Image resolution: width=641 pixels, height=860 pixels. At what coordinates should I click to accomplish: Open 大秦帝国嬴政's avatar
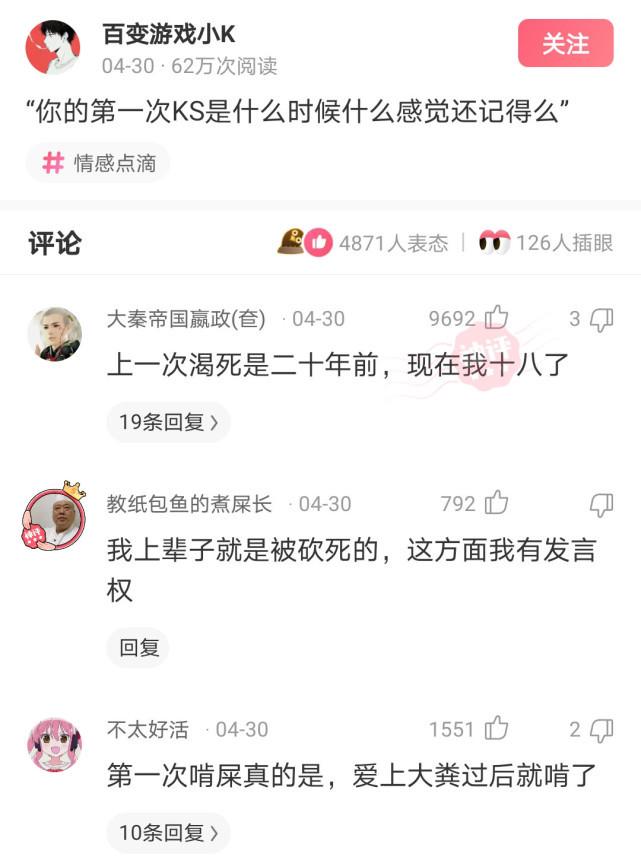pos(54,333)
